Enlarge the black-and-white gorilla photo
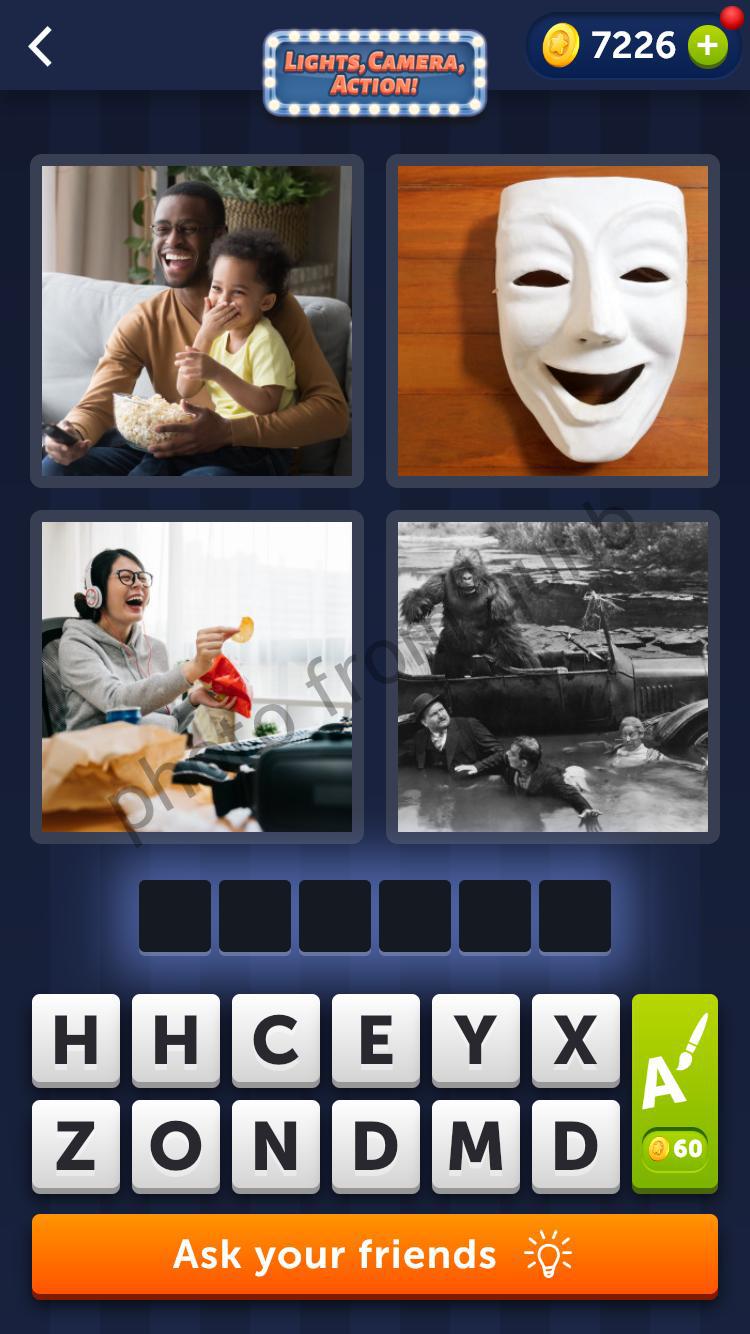This screenshot has width=750, height=1334. [553, 677]
